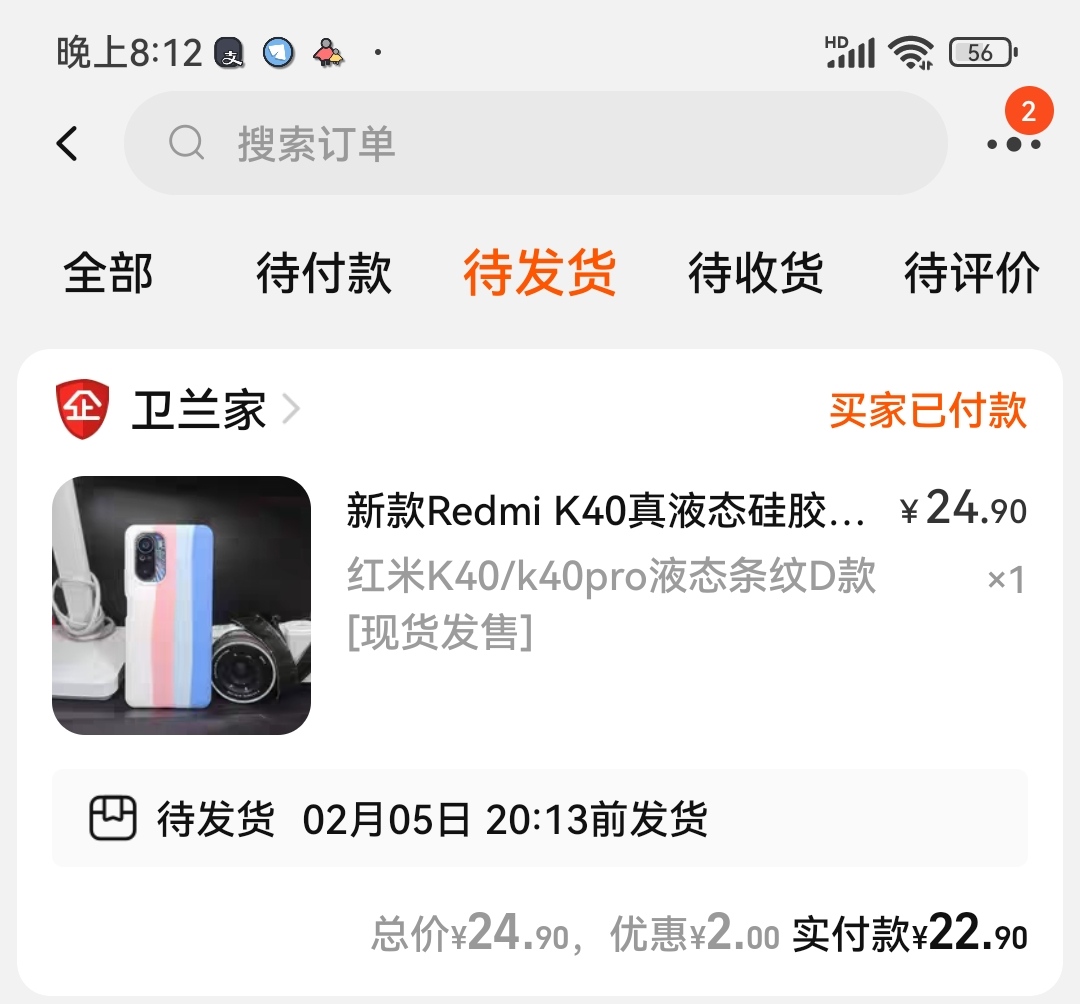Switch to the 待评价 tab

[971, 273]
